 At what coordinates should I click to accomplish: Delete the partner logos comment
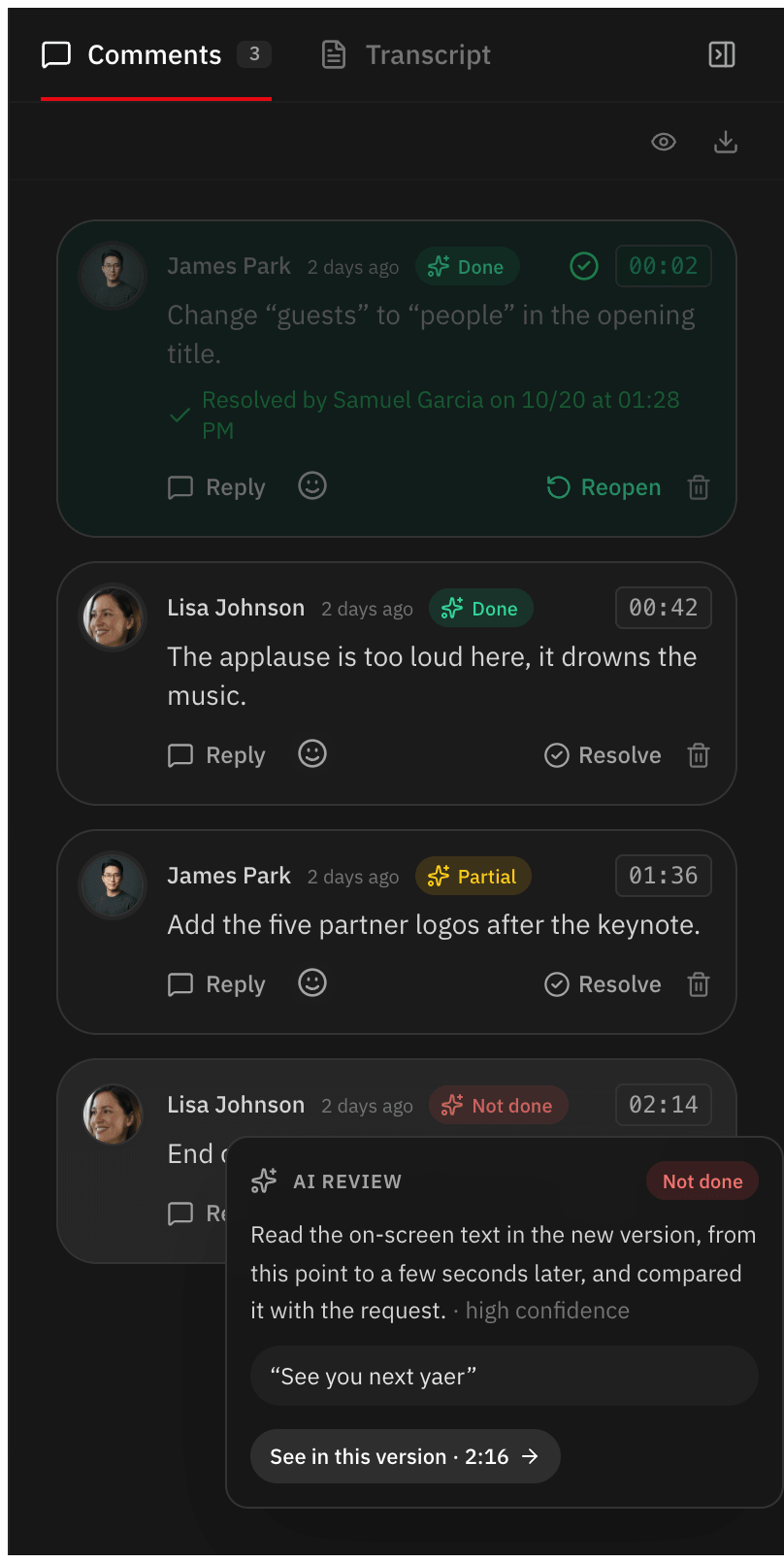pos(699,984)
